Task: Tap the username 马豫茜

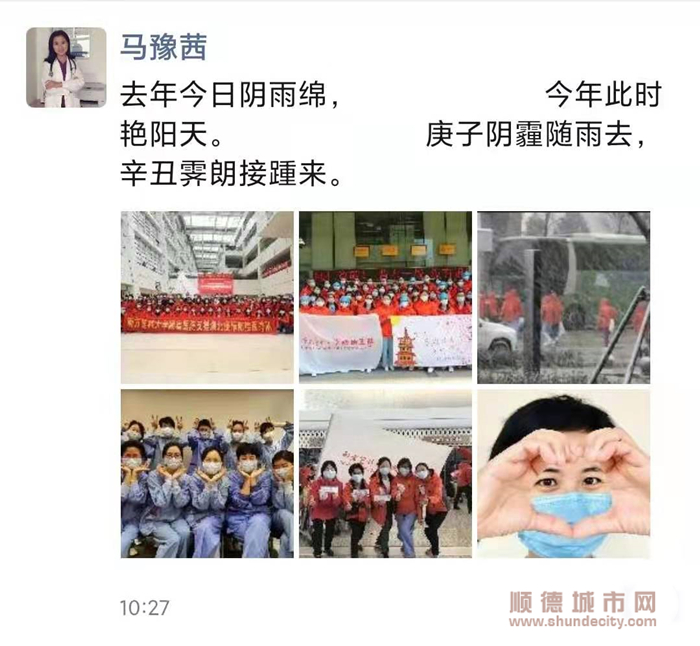Action: (164, 46)
